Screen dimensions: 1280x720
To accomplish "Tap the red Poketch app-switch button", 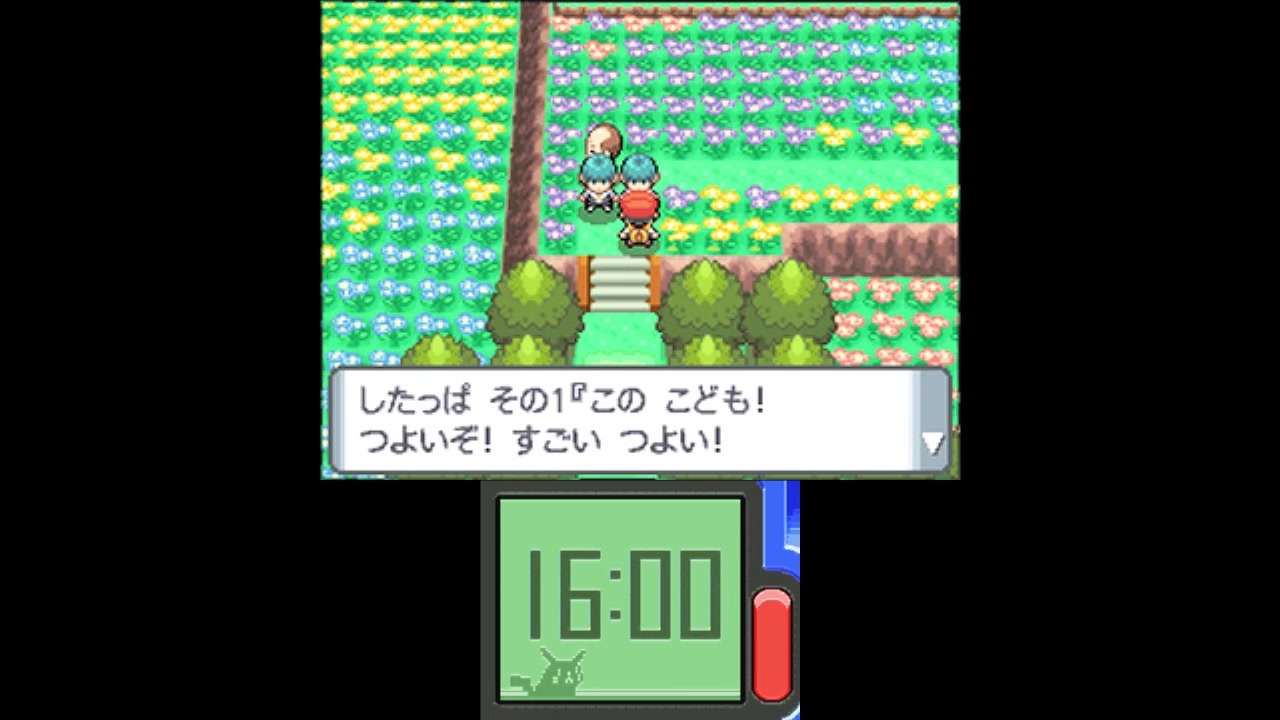I will pyautogui.click(x=771, y=644).
